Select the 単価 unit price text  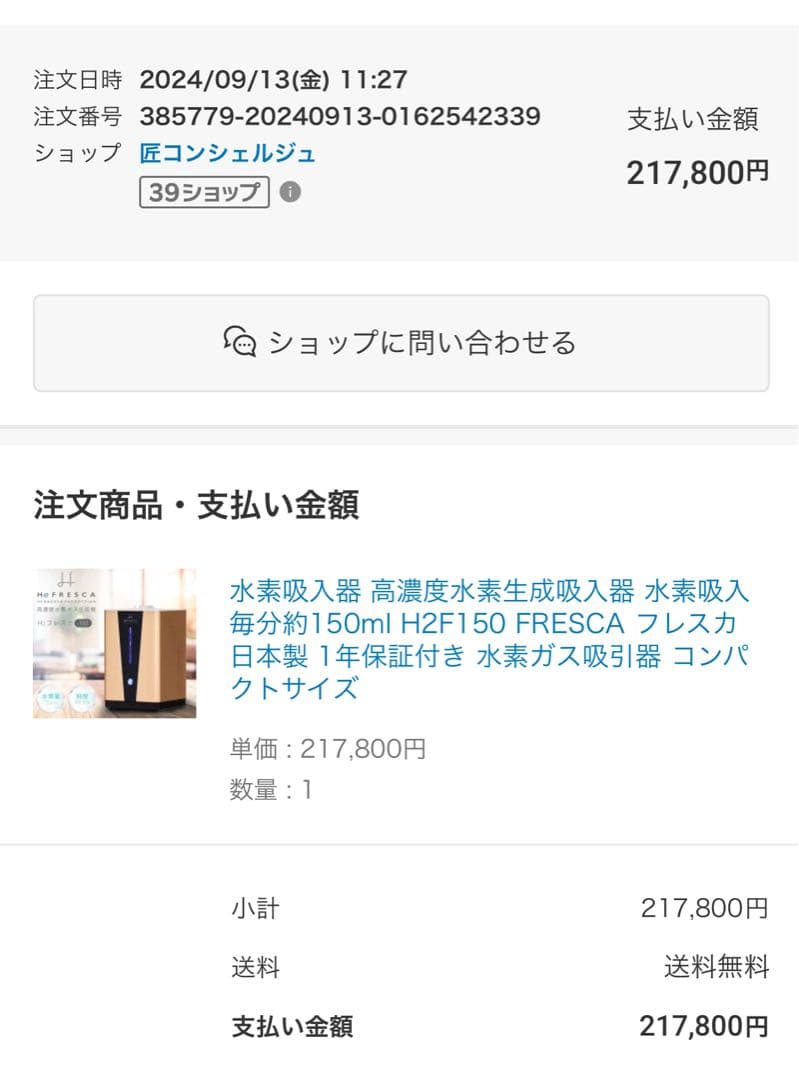[330, 749]
